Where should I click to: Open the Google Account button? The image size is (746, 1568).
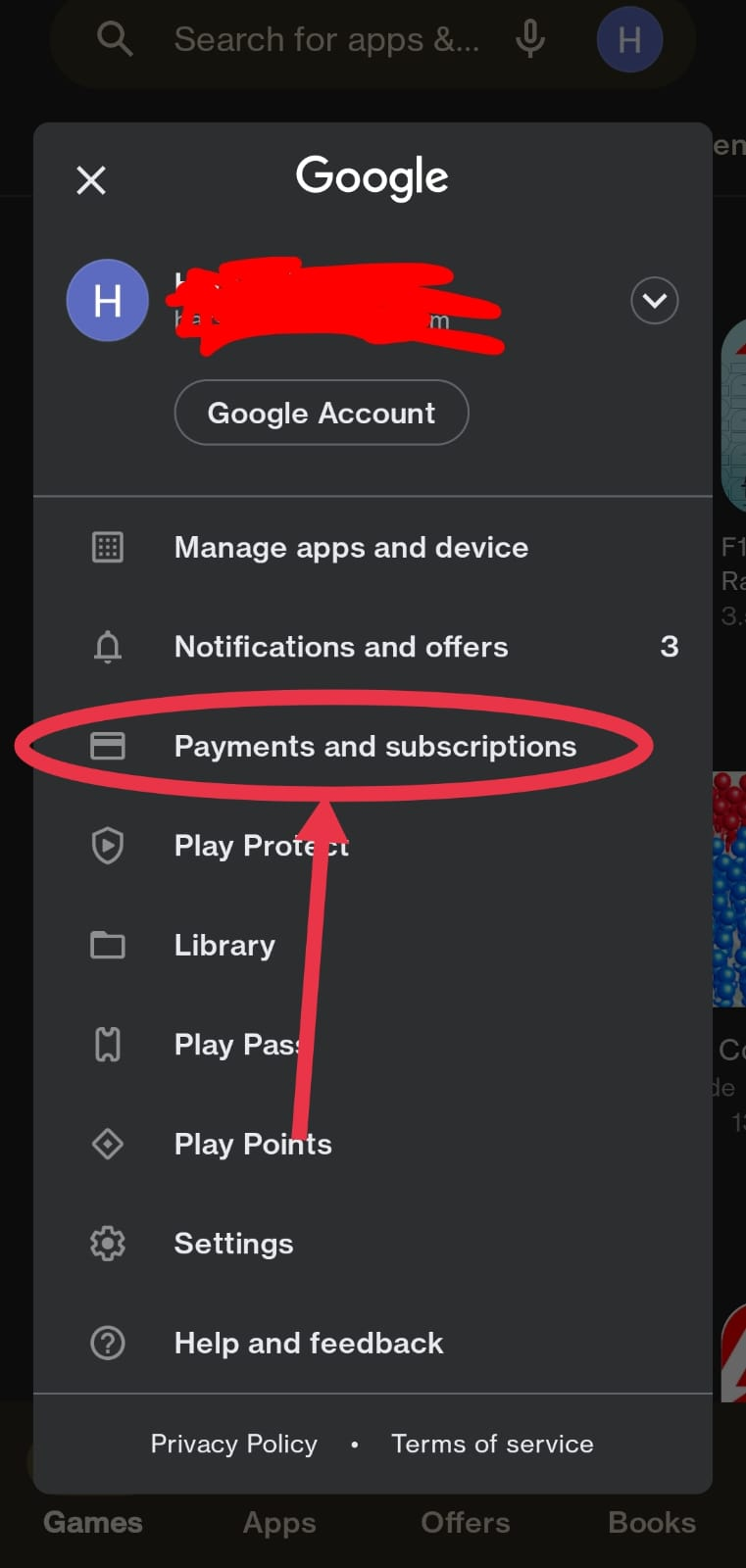pyautogui.click(x=322, y=413)
